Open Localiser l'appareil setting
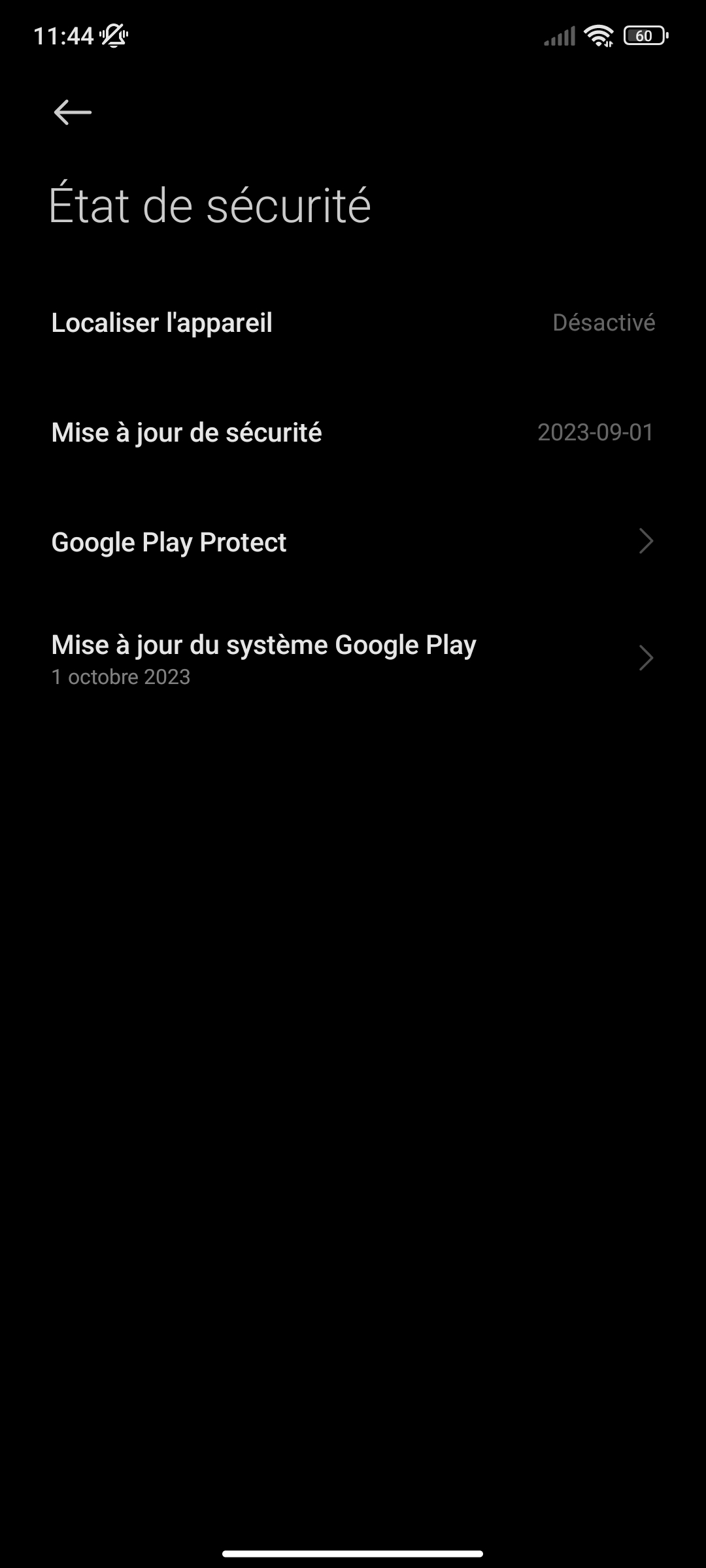706x1568 pixels. click(x=353, y=323)
